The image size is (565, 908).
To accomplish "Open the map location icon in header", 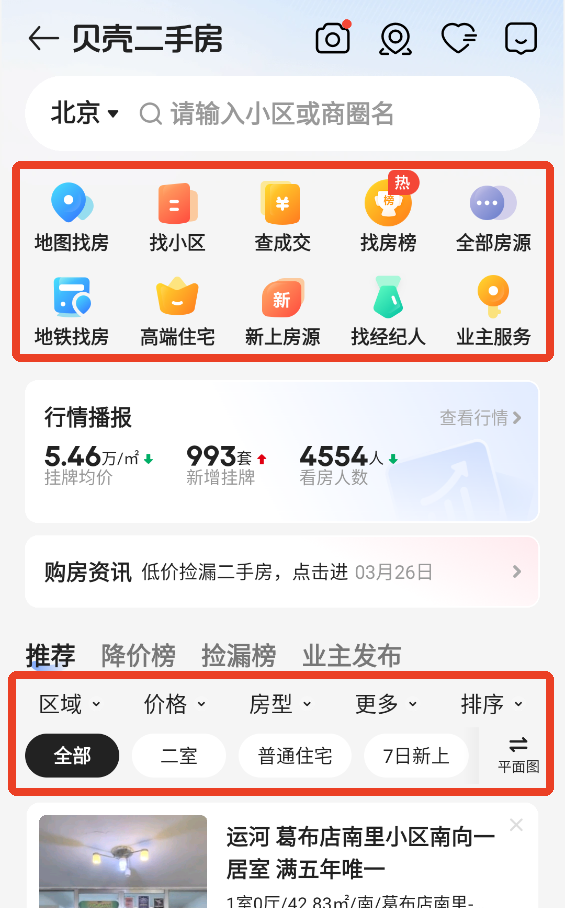I will 395,39.
